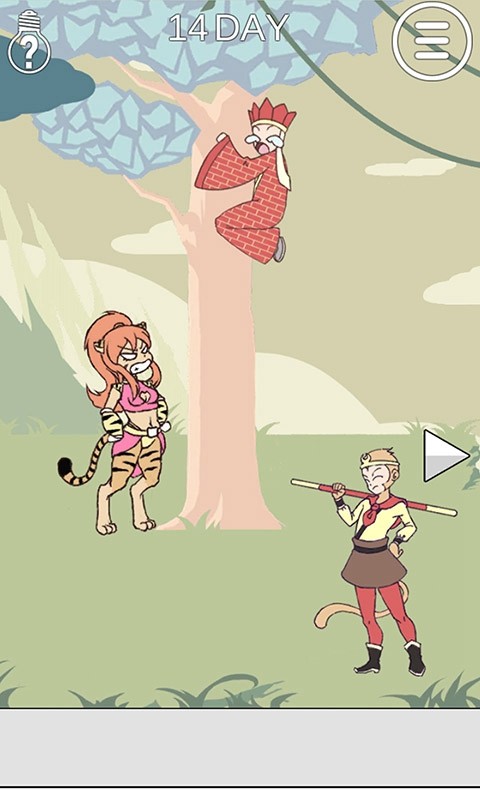Tap the right arrow to move on

(x=446, y=455)
